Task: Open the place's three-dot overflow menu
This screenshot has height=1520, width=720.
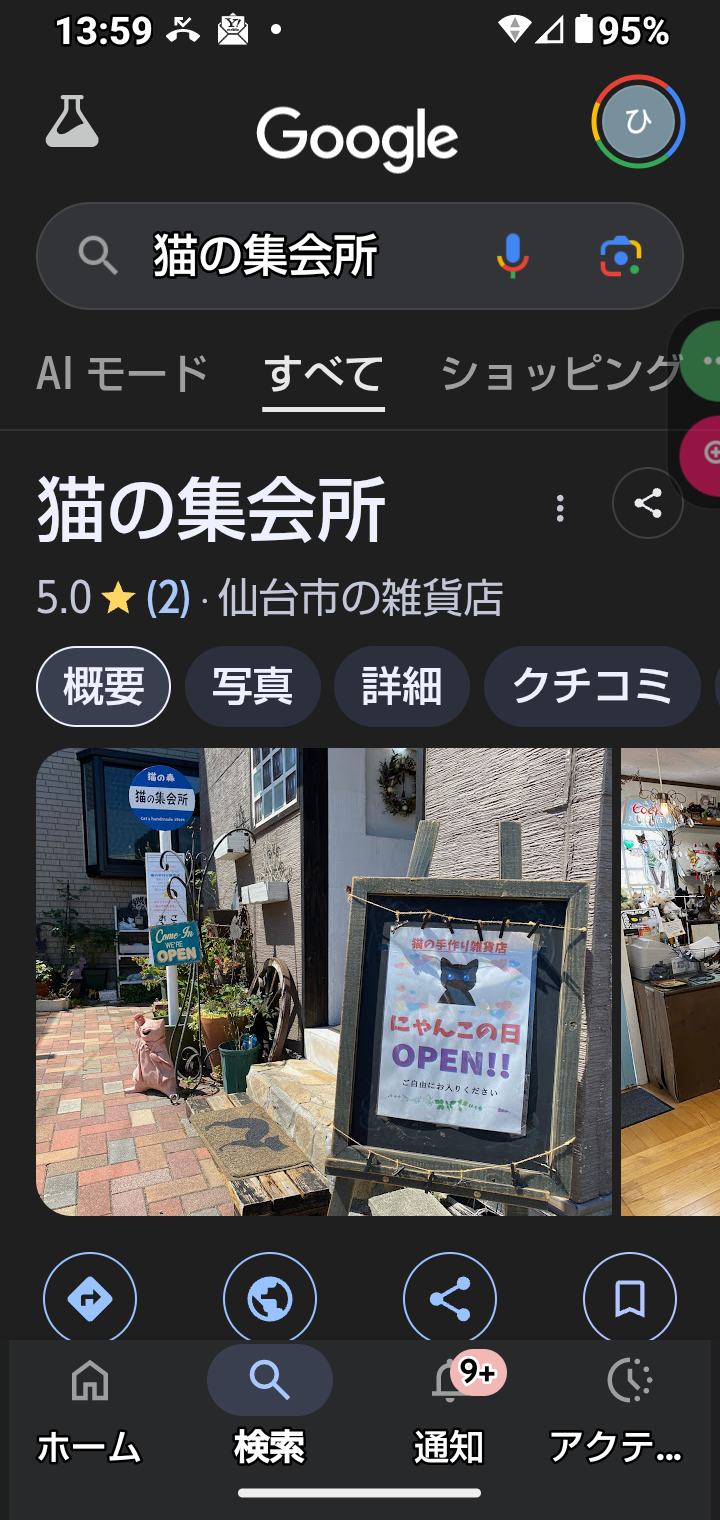Action: (x=560, y=508)
